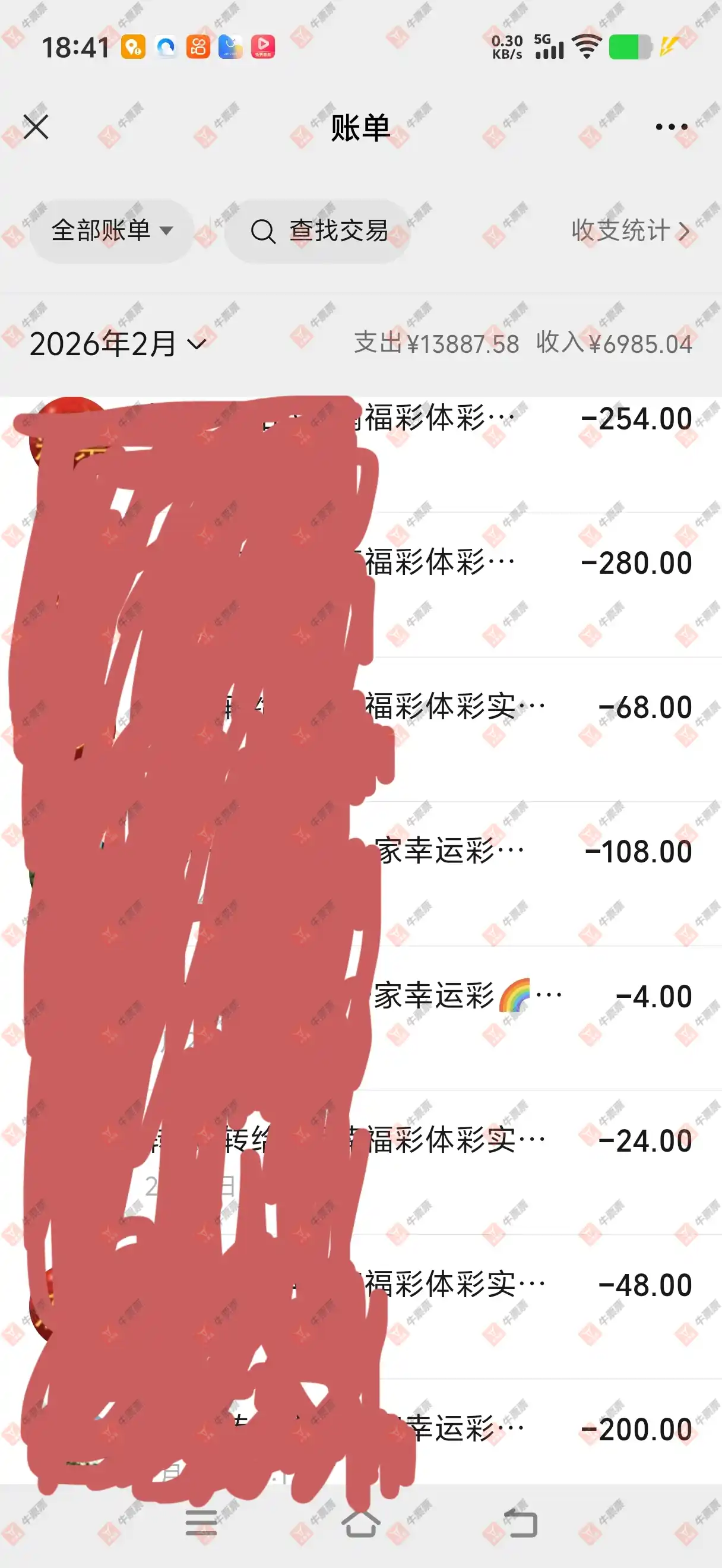Tap the magnifier icon inside the search bar
Viewport: 722px width, 1568px height.
point(265,231)
